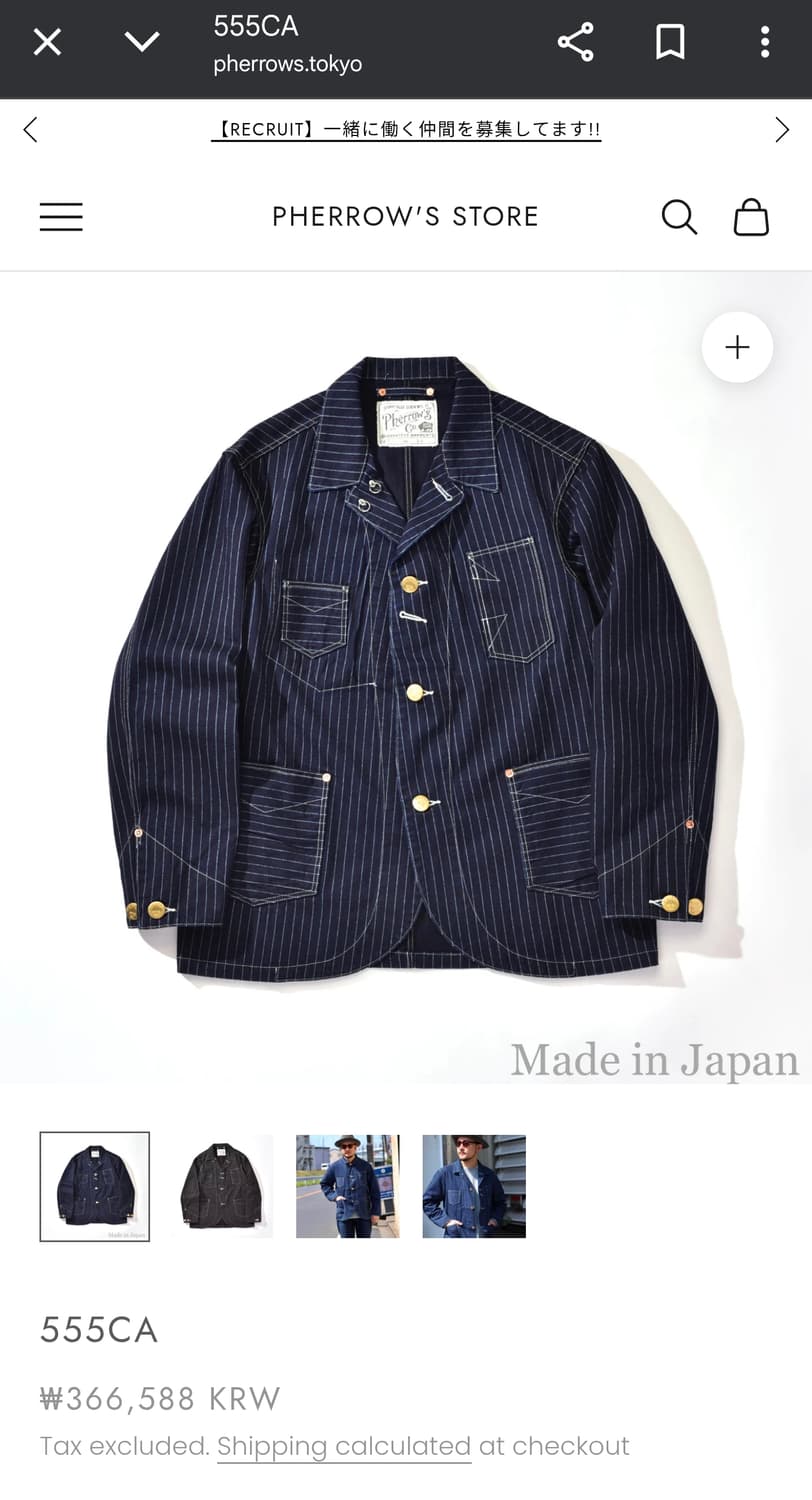812x1500 pixels.
Task: Show previous announcement with left arrow
Action: [30, 130]
